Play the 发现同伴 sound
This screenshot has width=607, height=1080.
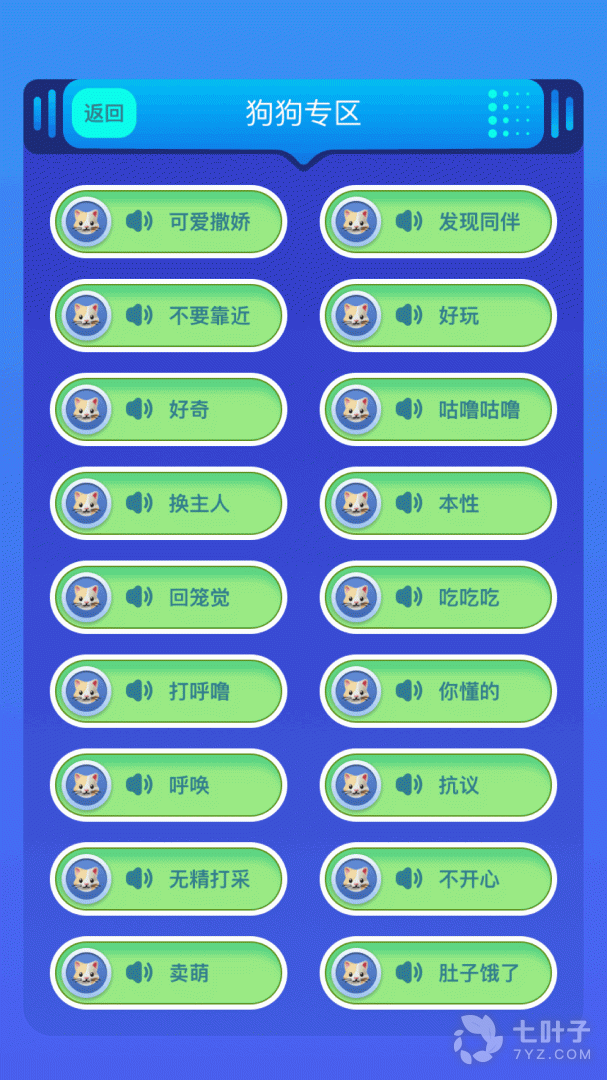coord(438,222)
